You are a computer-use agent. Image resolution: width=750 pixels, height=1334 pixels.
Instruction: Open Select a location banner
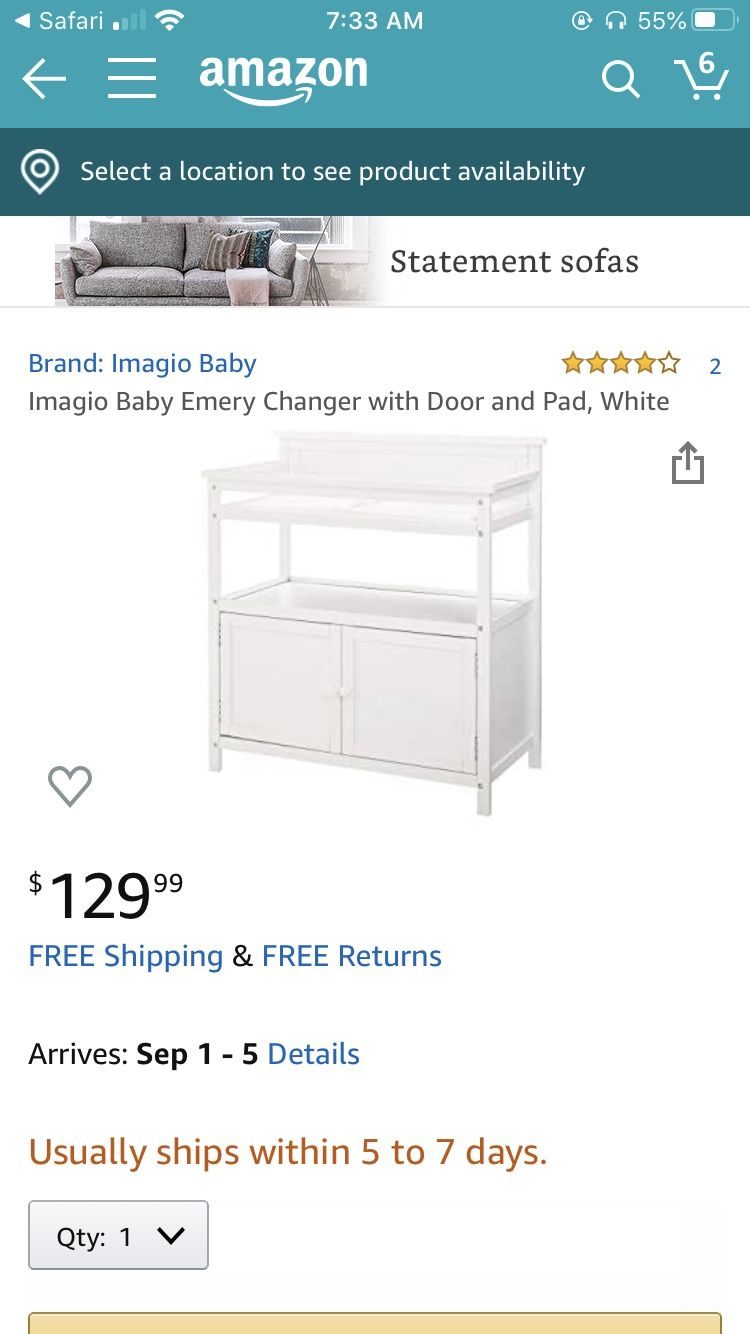331,171
